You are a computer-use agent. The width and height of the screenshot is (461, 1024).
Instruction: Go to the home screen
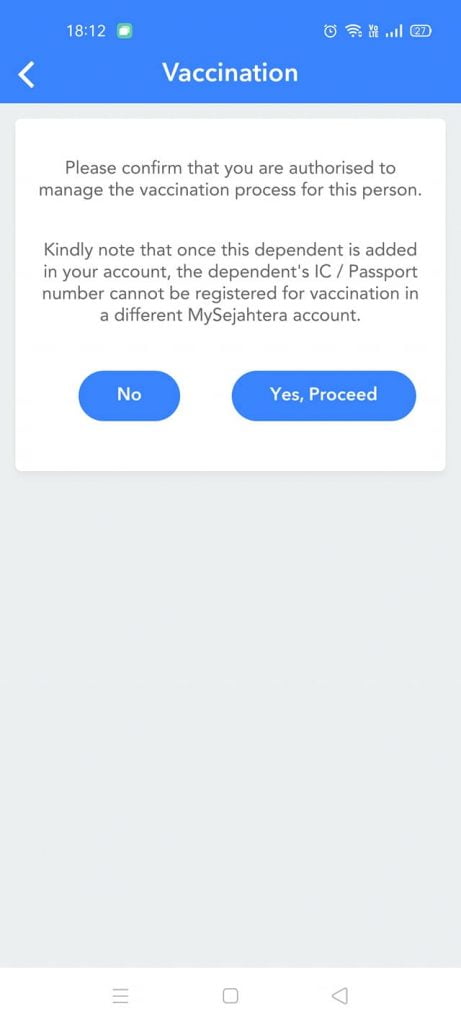(x=230, y=995)
